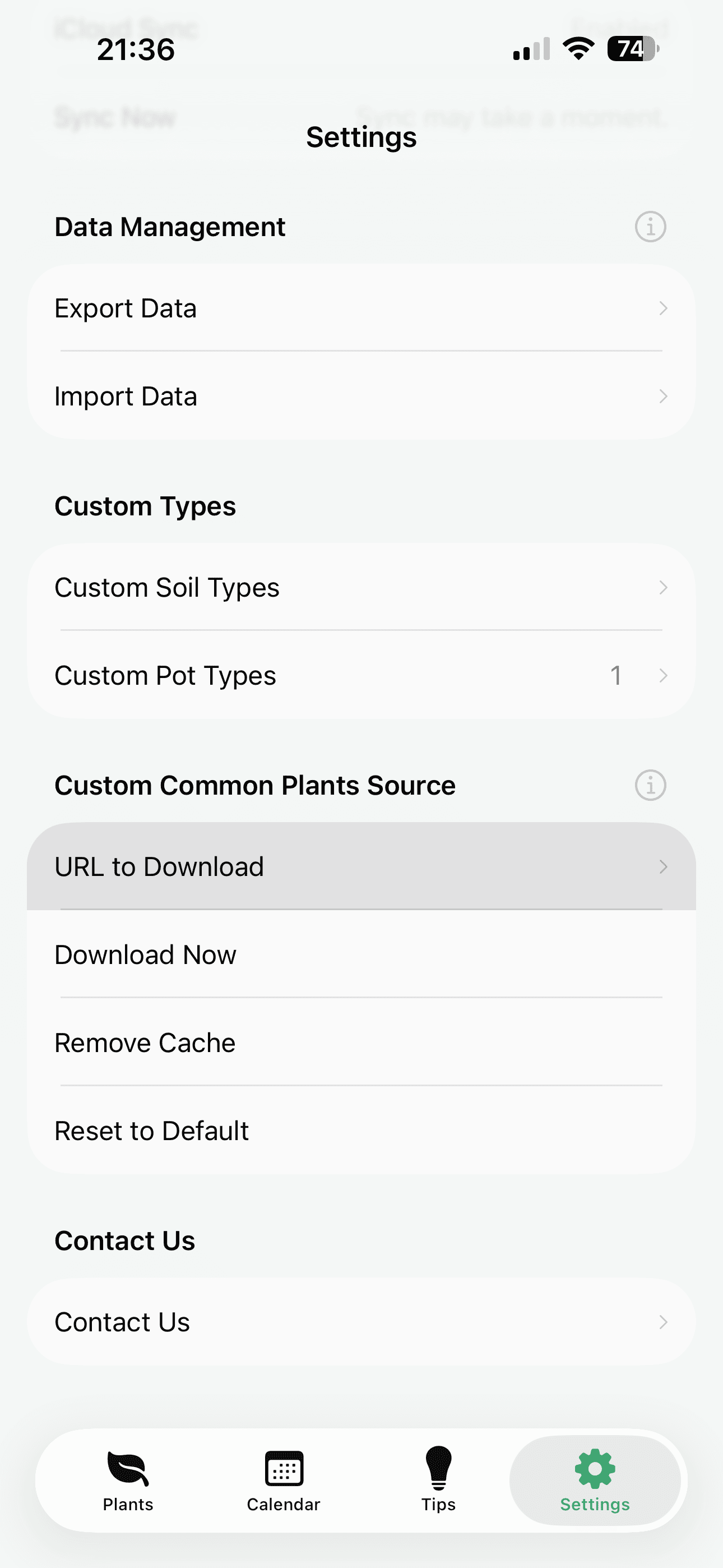723x1568 pixels.
Task: Open the URL to Download disclosure arrow
Action: [664, 867]
